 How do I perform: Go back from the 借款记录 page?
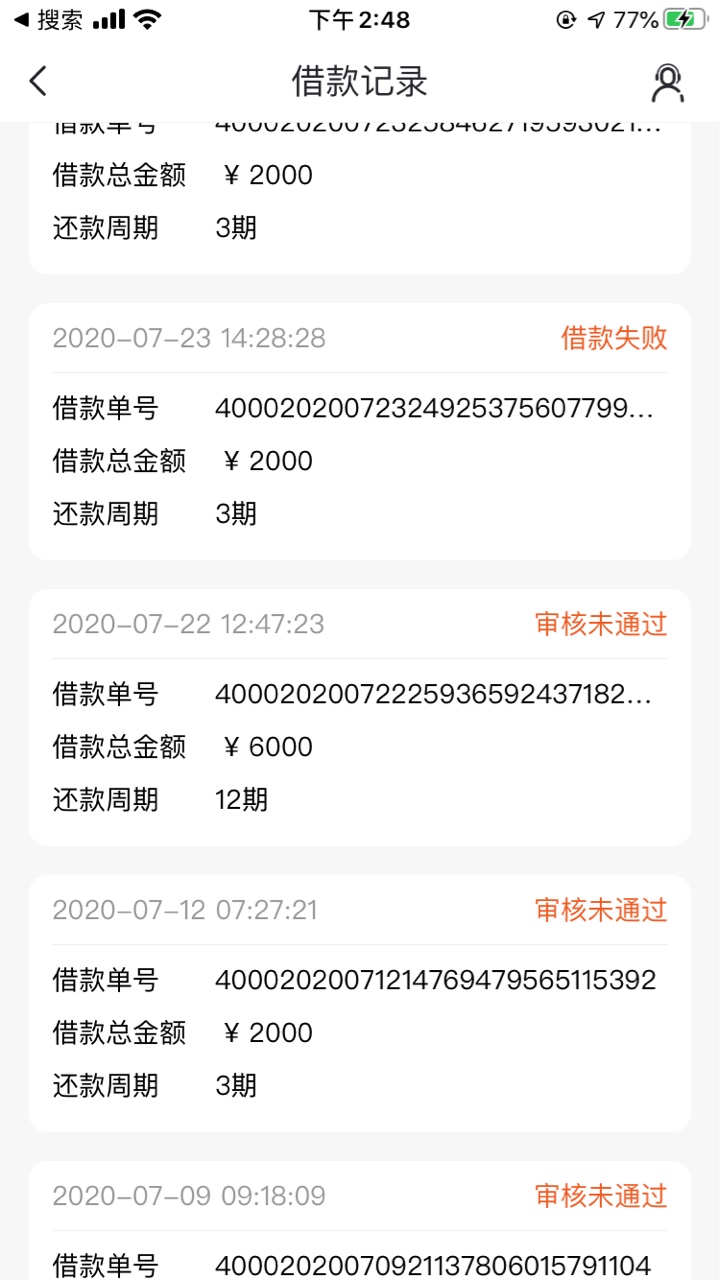38,81
